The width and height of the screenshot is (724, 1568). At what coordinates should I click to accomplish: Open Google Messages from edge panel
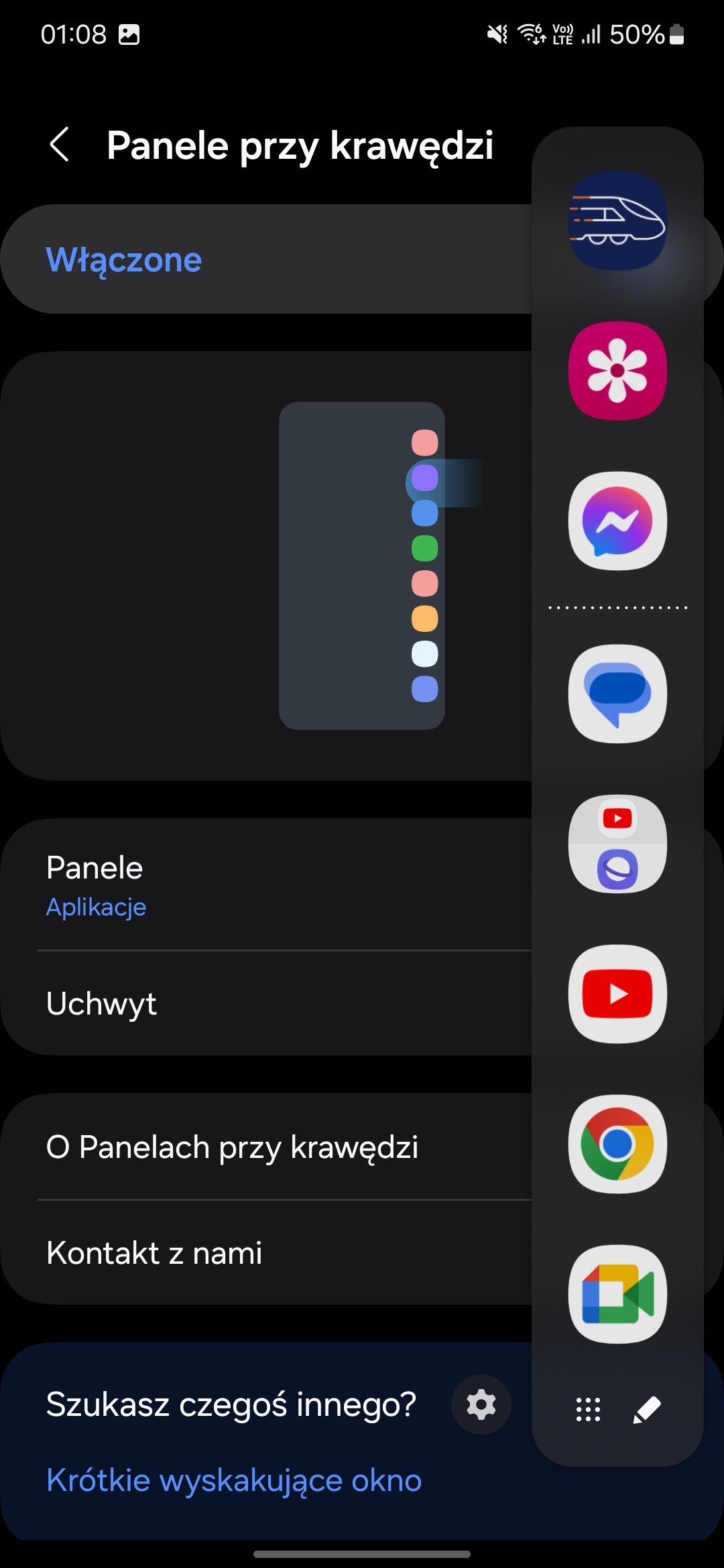point(617,694)
